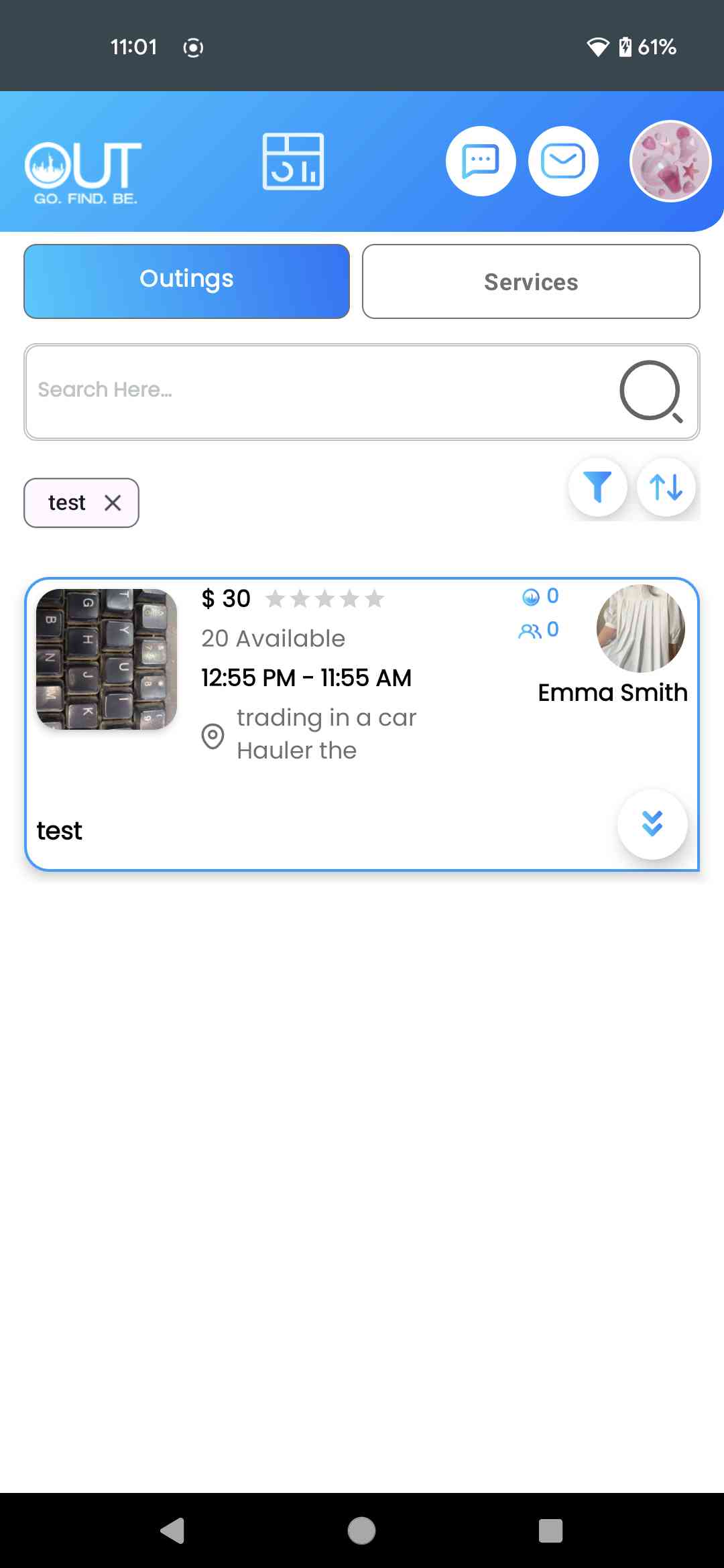Go back using the system back button
This screenshot has width=724, height=1568.
point(173,1530)
